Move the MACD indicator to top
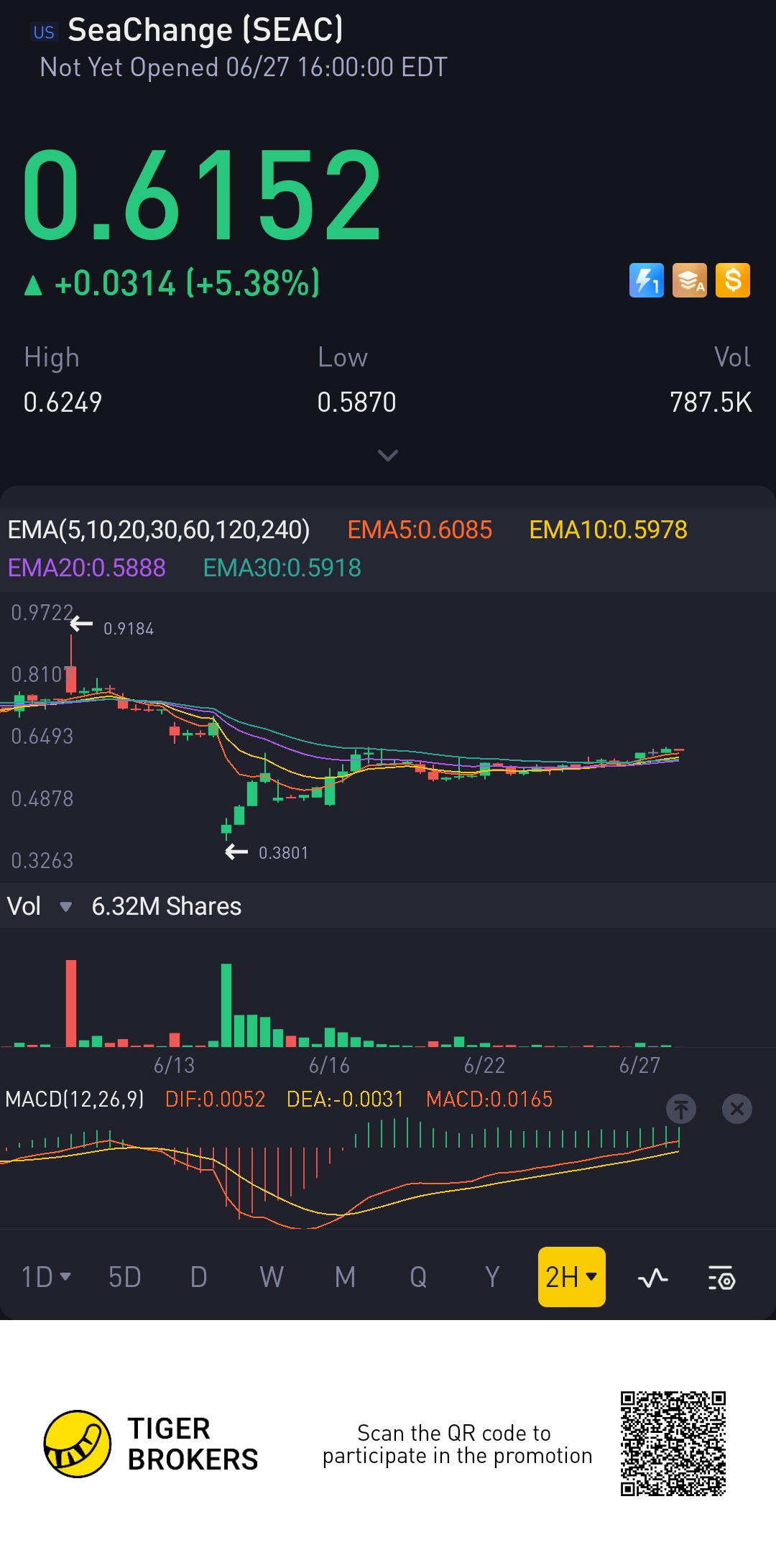Viewport: 776px width, 1568px height. point(681,1109)
